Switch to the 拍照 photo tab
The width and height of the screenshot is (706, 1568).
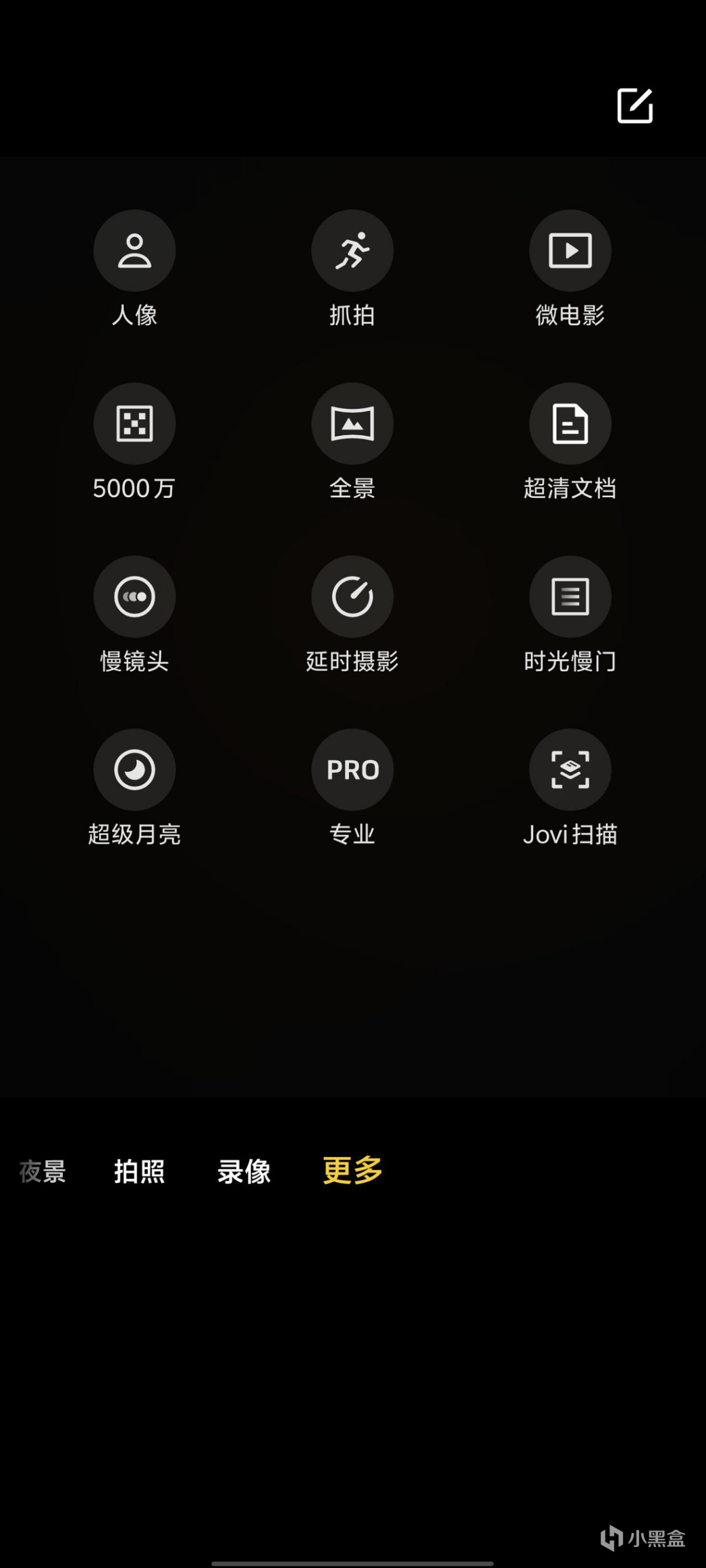(x=139, y=1171)
